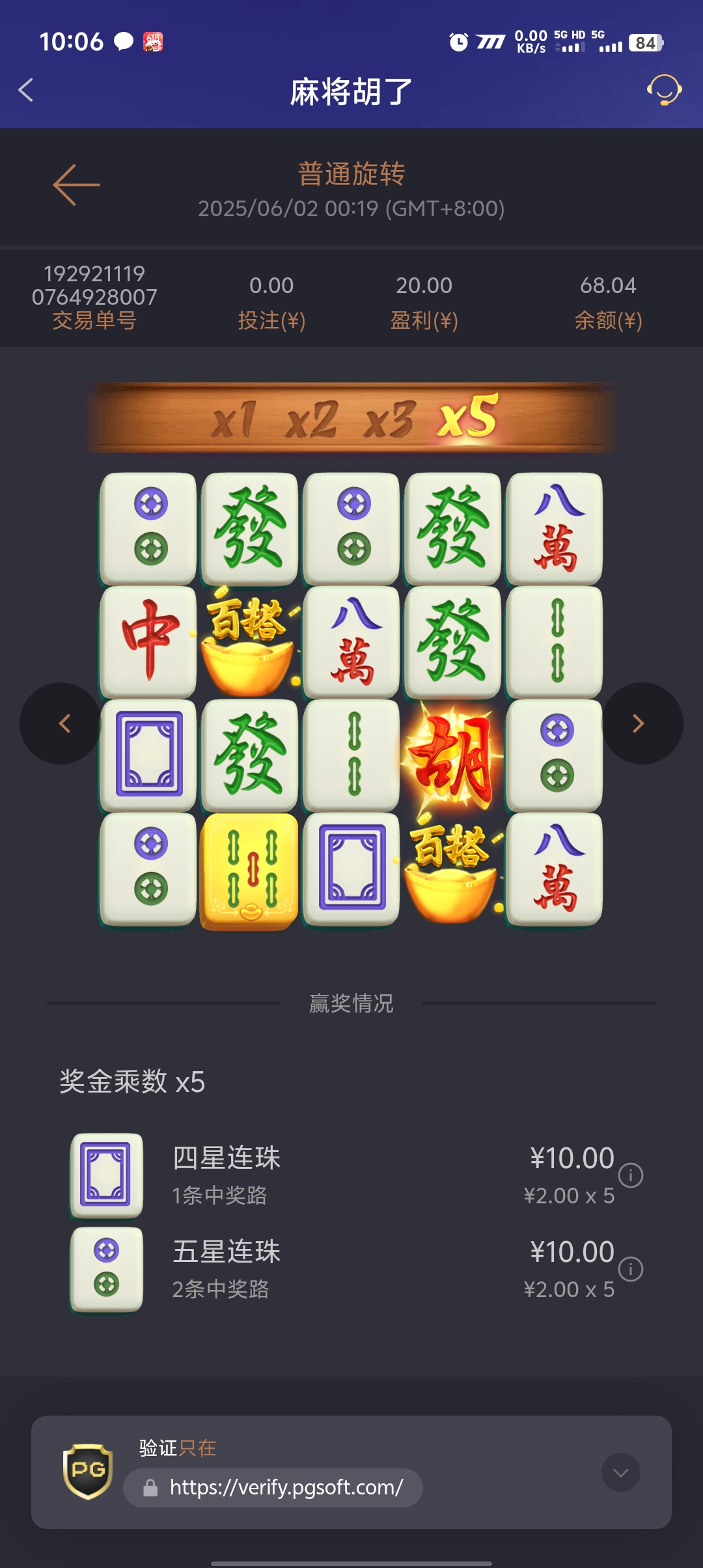The image size is (703, 1568).
Task: Open customer service headset icon
Action: click(x=663, y=90)
